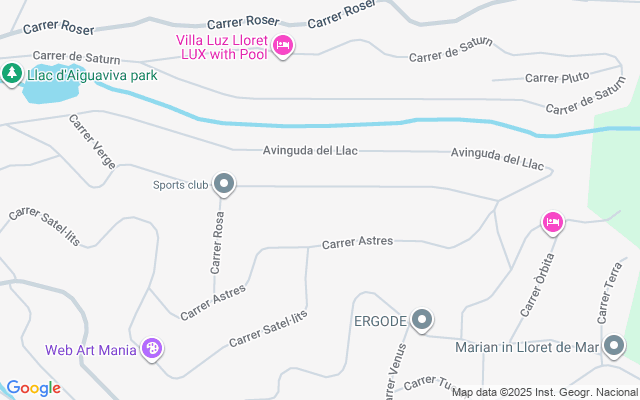Tap the Sports club map pin

[x=224, y=184]
